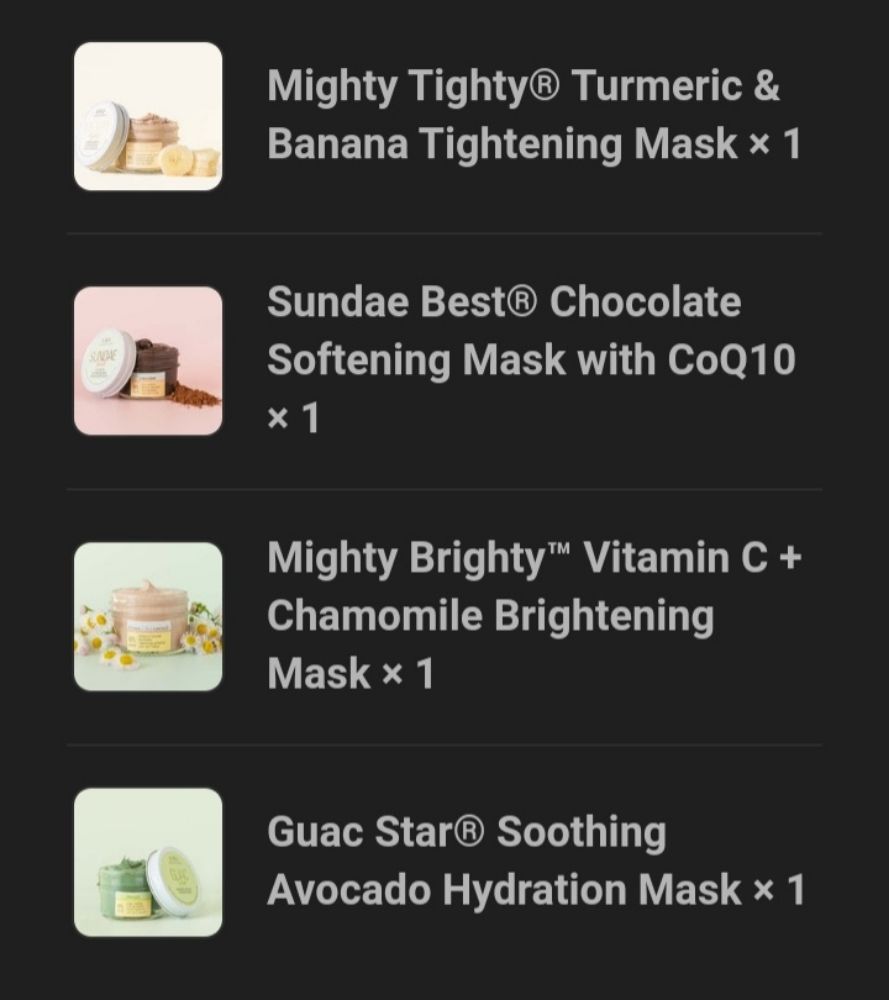Click the divider above the Guac Star row
Screen dimensions: 889x1000
[x=444, y=744]
